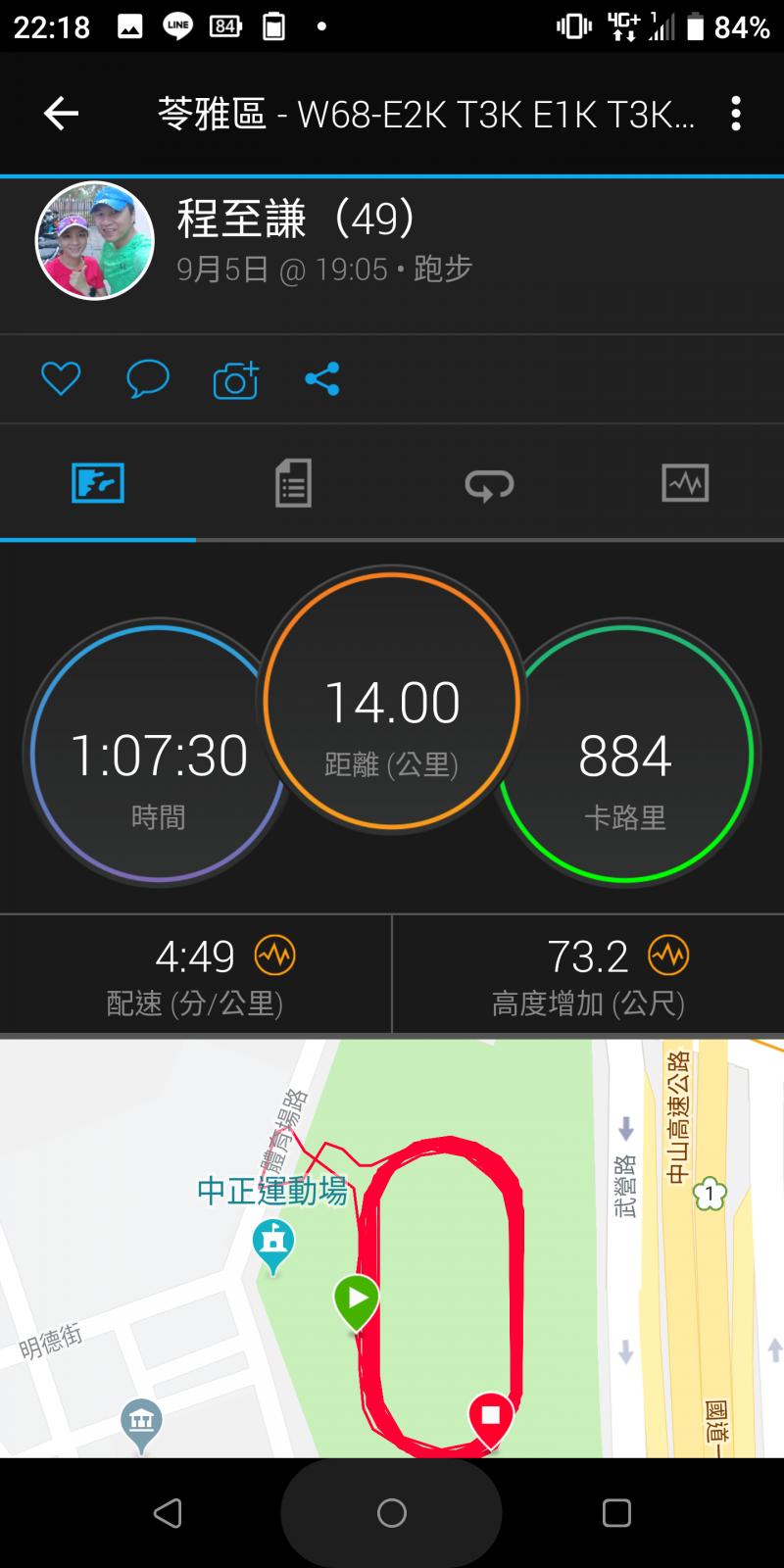Go back using the app bar arrow
Viewport: 784px width, 1568px height.
[x=61, y=114]
